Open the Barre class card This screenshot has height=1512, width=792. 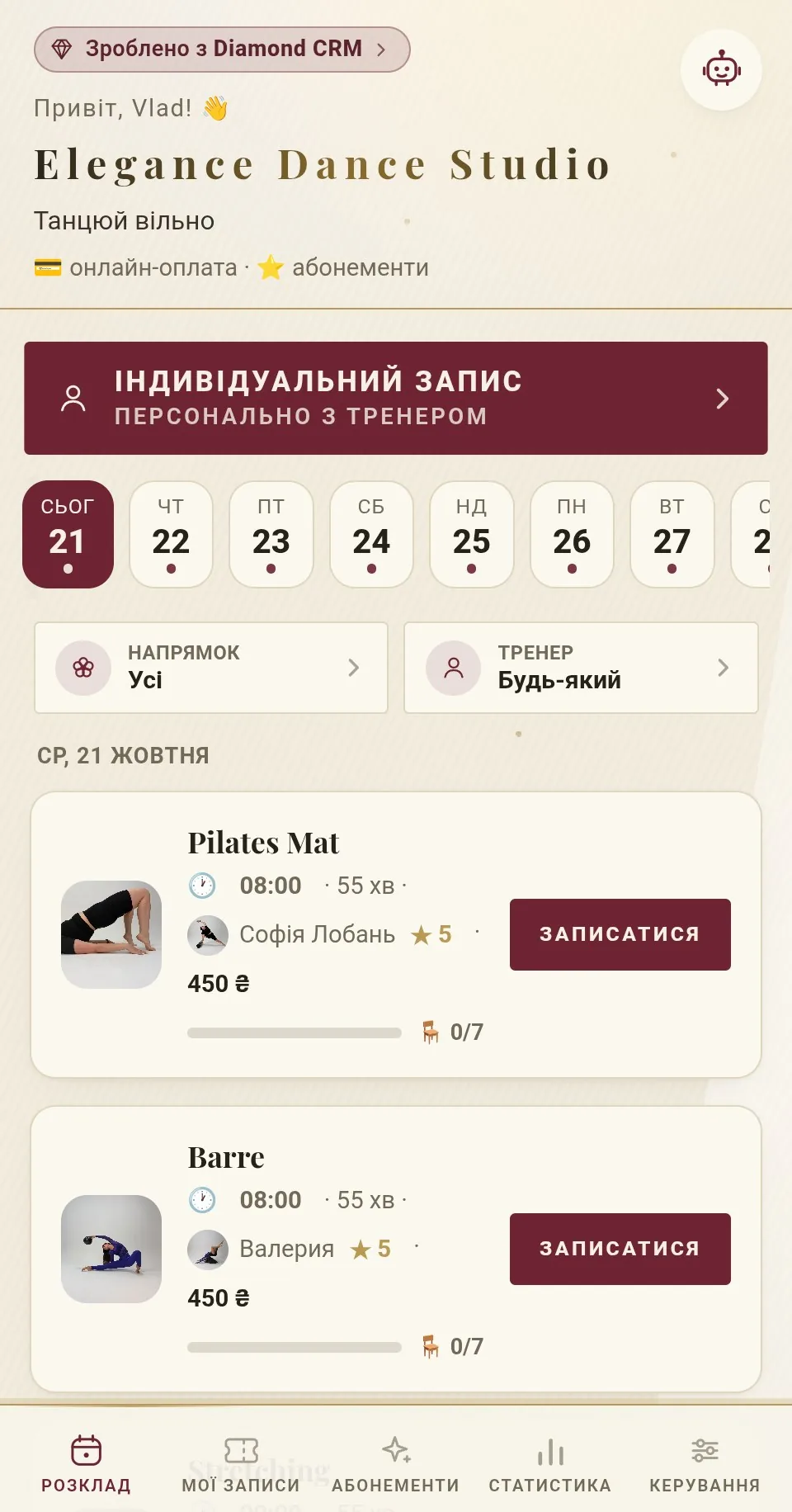(396, 1250)
